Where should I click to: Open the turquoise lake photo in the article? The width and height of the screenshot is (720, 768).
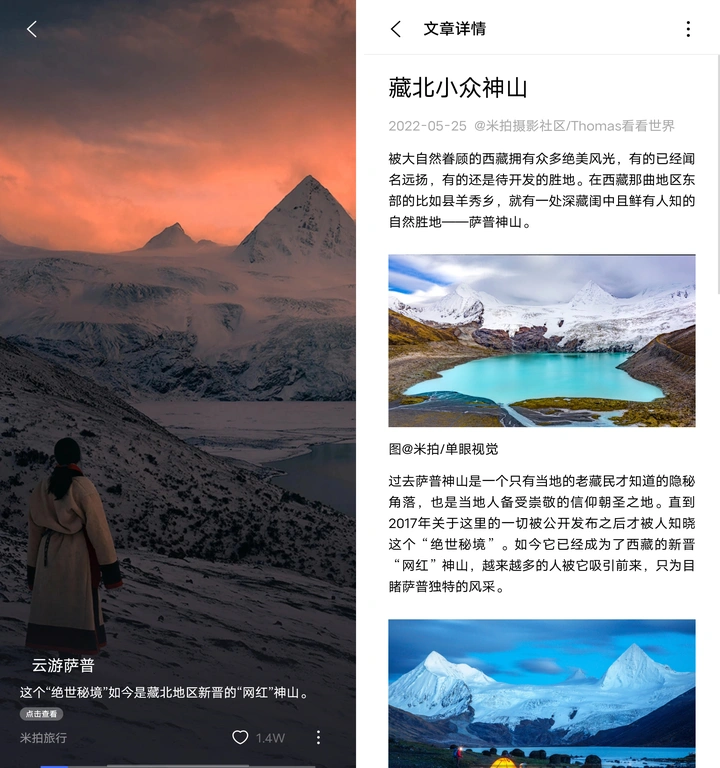[541, 341]
